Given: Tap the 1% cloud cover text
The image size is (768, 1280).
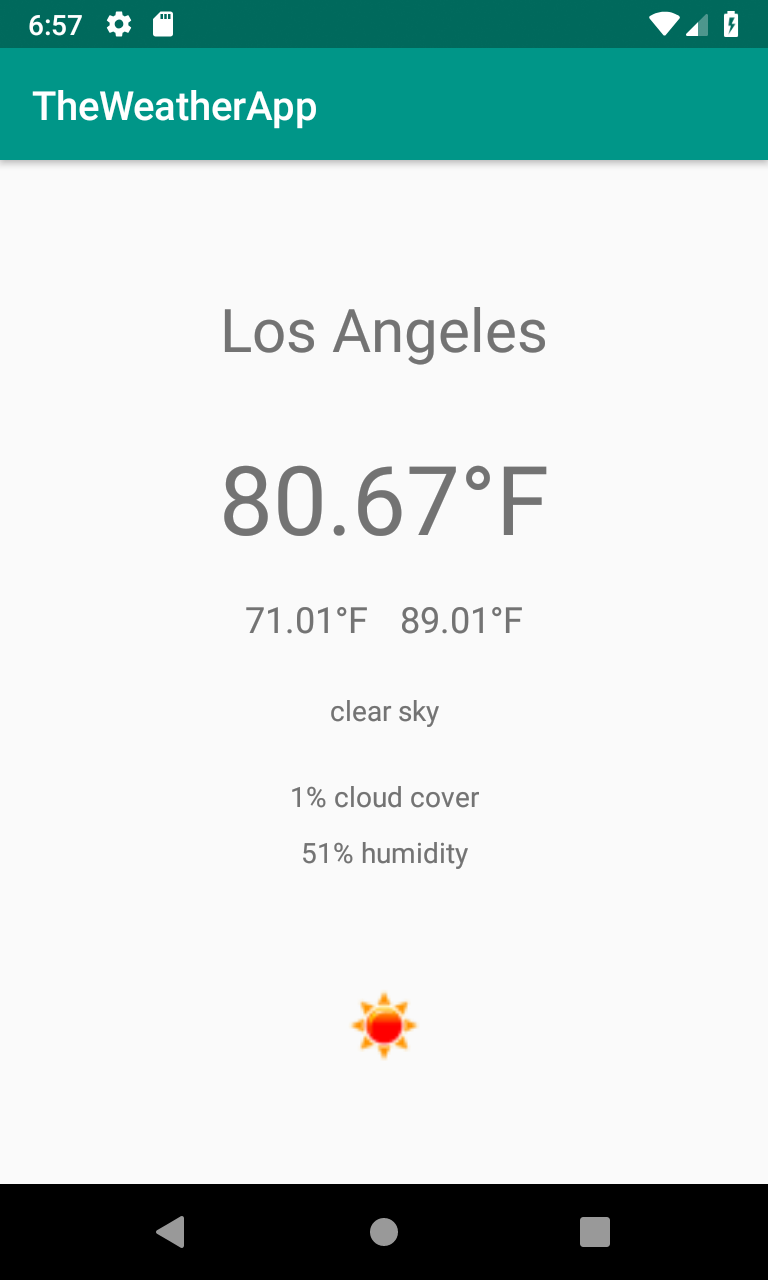Looking at the screenshot, I should point(384,797).
